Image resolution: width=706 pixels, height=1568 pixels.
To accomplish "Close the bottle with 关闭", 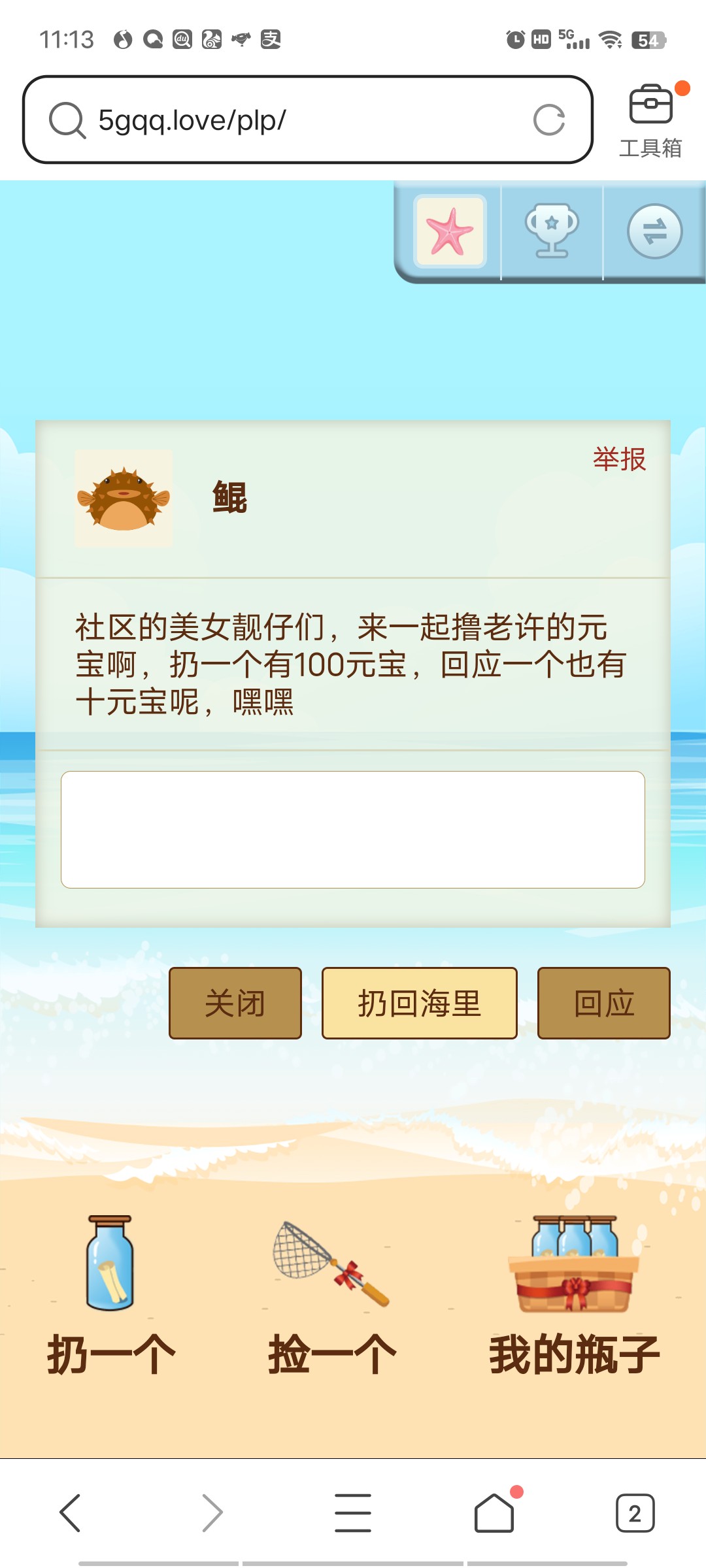I will coord(235,1003).
